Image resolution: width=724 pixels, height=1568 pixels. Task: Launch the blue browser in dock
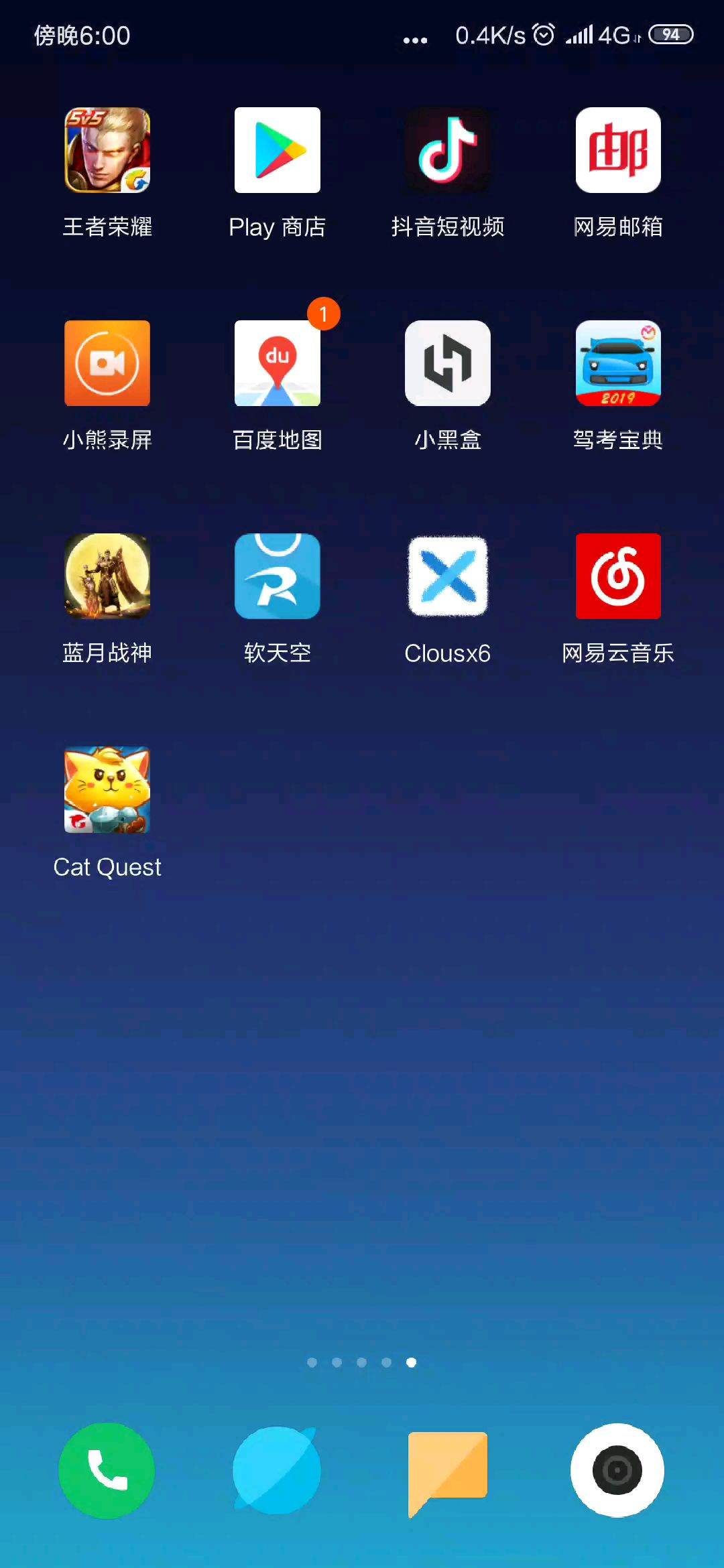[x=277, y=1470]
